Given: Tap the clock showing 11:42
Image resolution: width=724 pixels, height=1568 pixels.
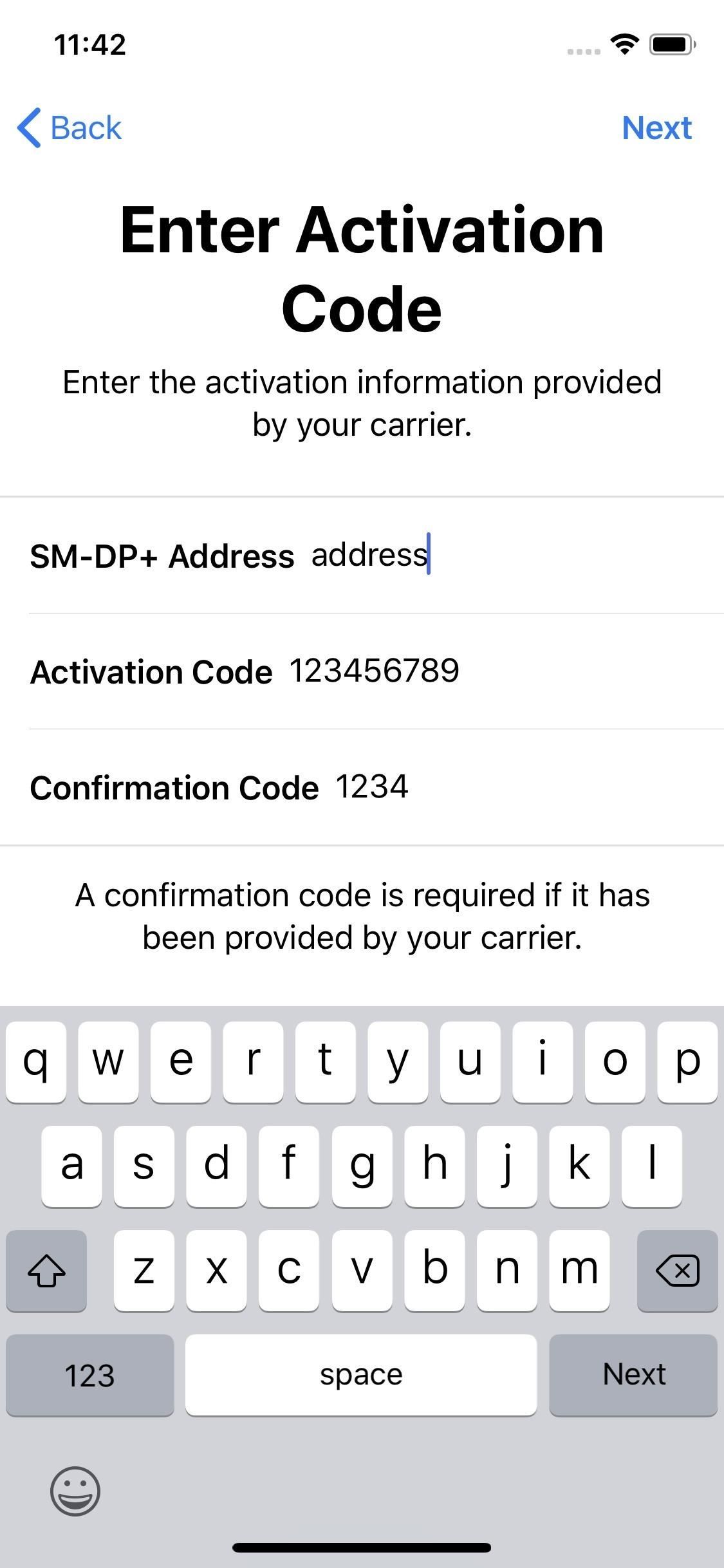Looking at the screenshot, I should [x=89, y=44].
